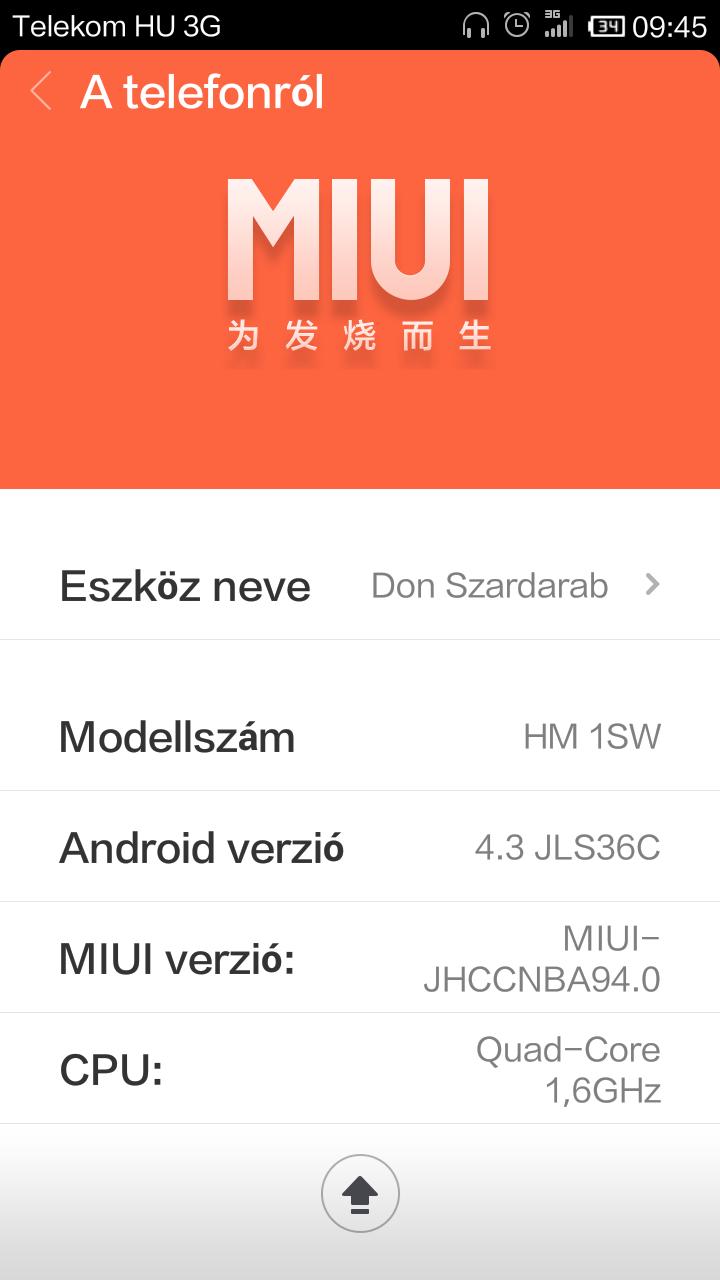Viewport: 720px width, 1280px height.
Task: Go back from A telefonról screen
Action: coord(41,92)
